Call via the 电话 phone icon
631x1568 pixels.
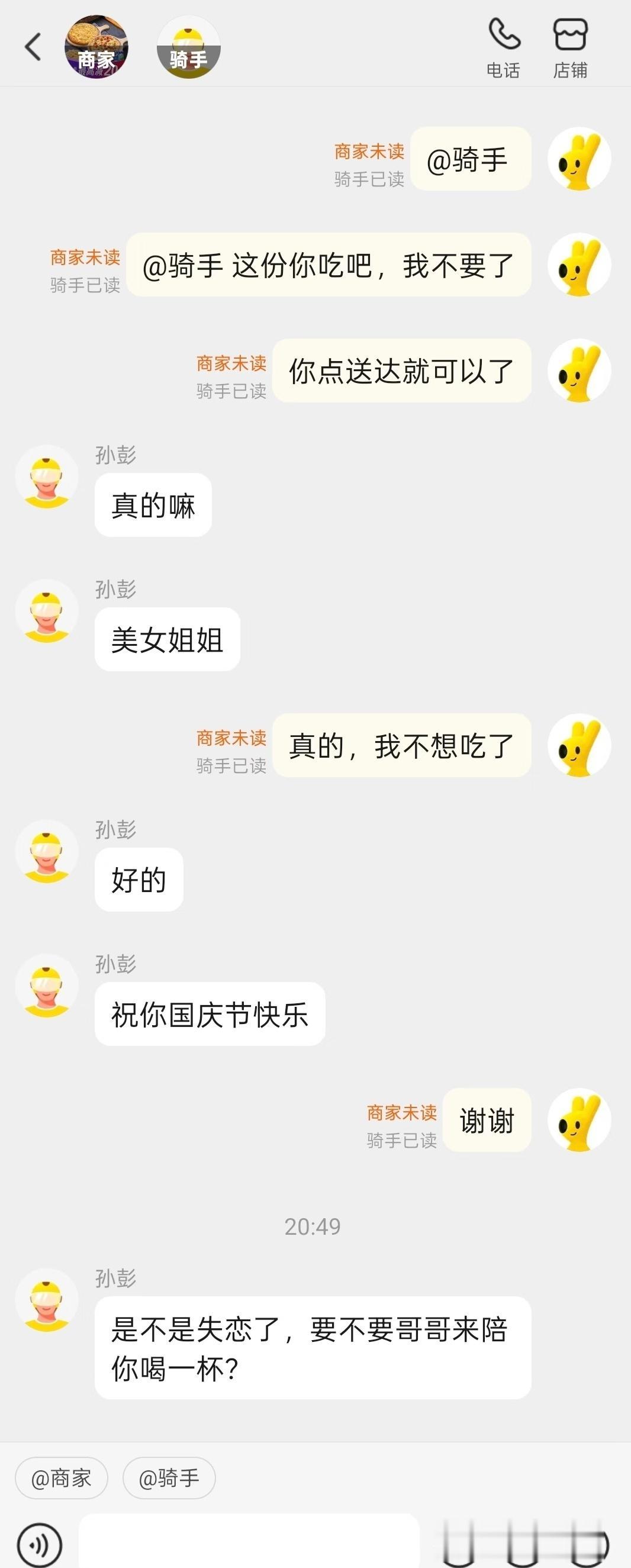coord(504,47)
